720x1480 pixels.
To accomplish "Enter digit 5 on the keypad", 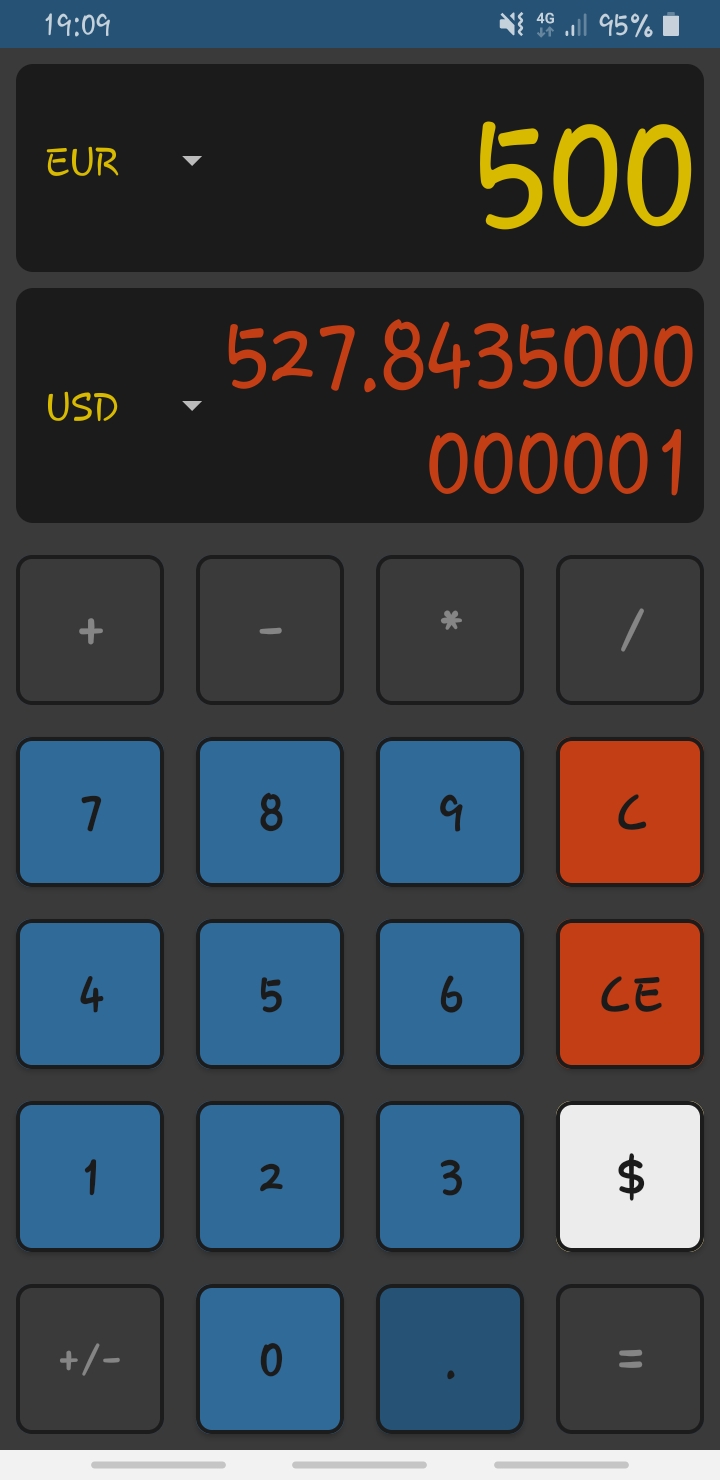I will click(x=270, y=994).
